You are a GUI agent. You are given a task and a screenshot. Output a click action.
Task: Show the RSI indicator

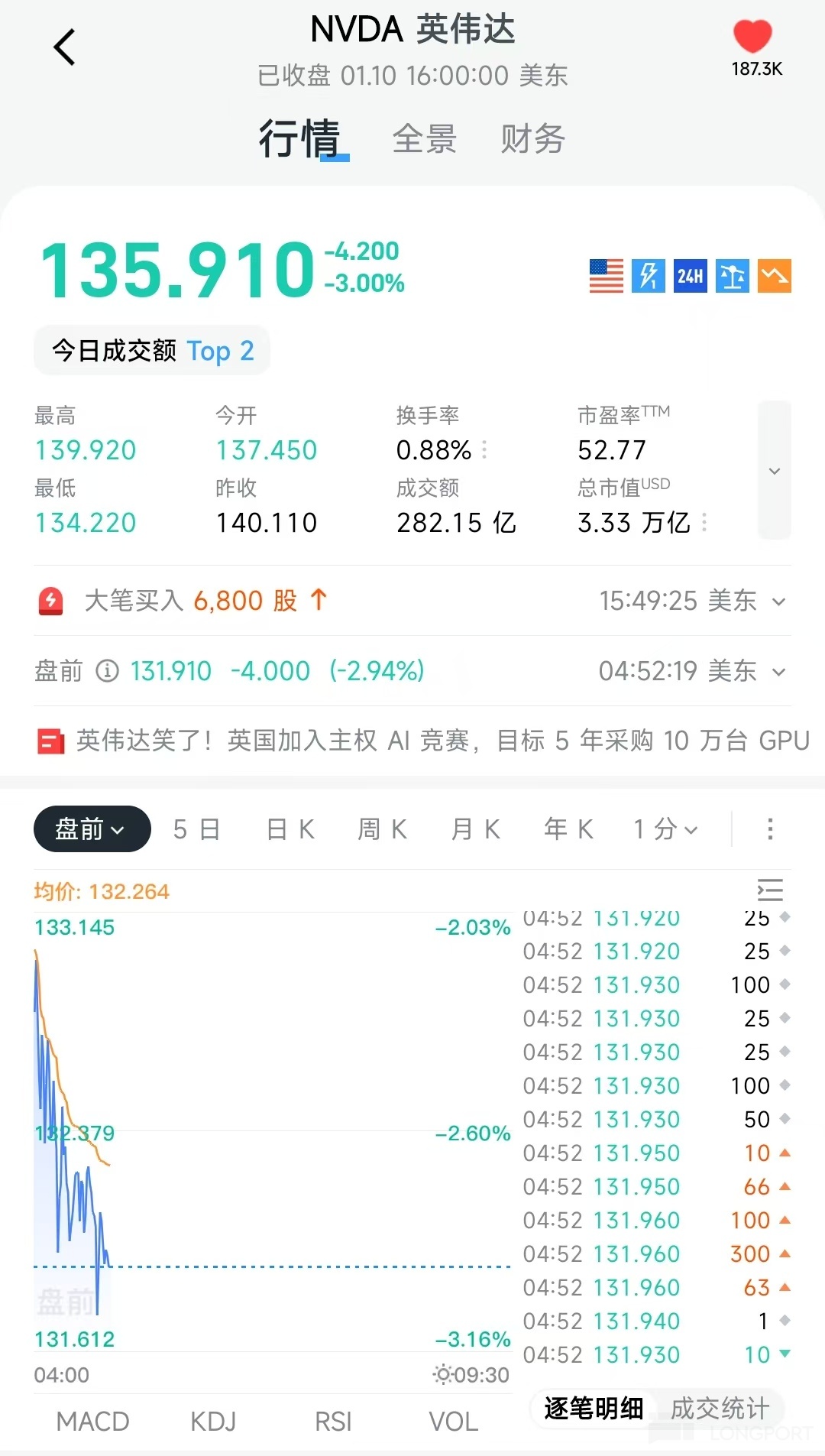[333, 1422]
